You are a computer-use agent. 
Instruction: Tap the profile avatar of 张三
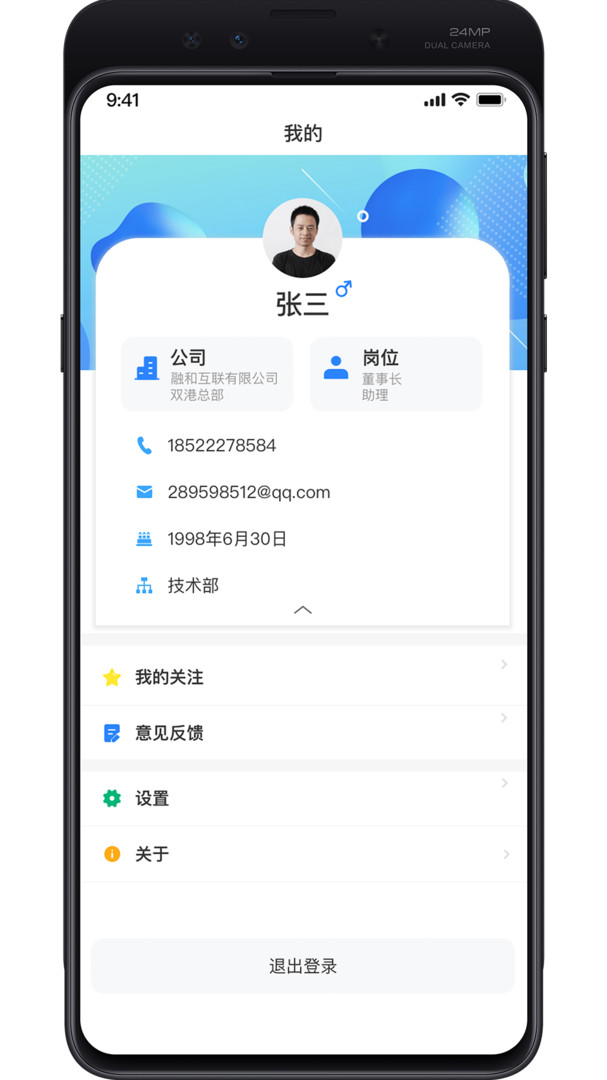click(x=302, y=238)
